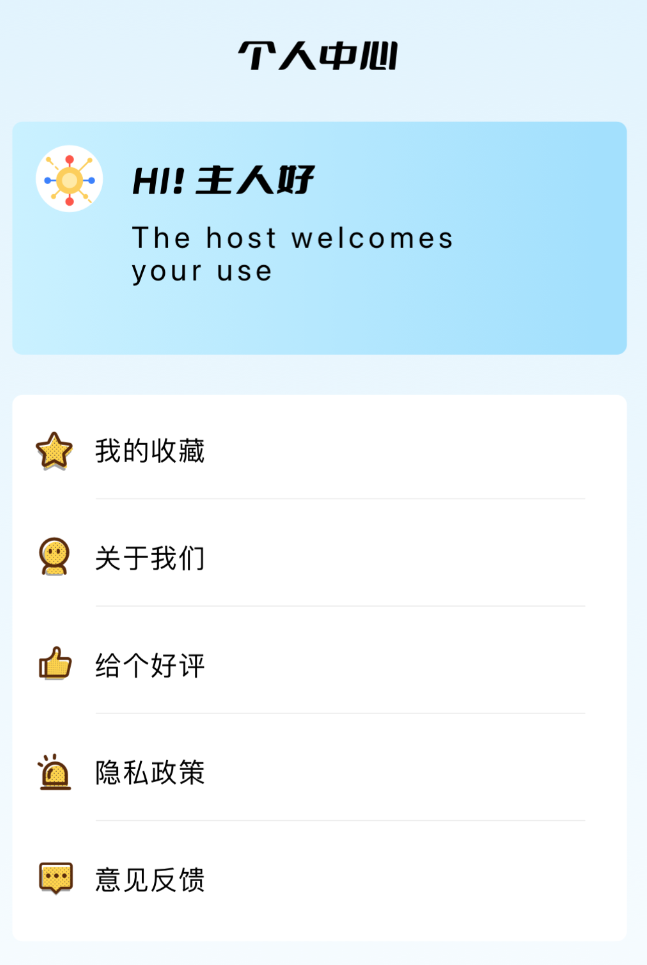Open 我的收藏 favorites row
Viewport: 647px width, 965px height.
[150, 451]
